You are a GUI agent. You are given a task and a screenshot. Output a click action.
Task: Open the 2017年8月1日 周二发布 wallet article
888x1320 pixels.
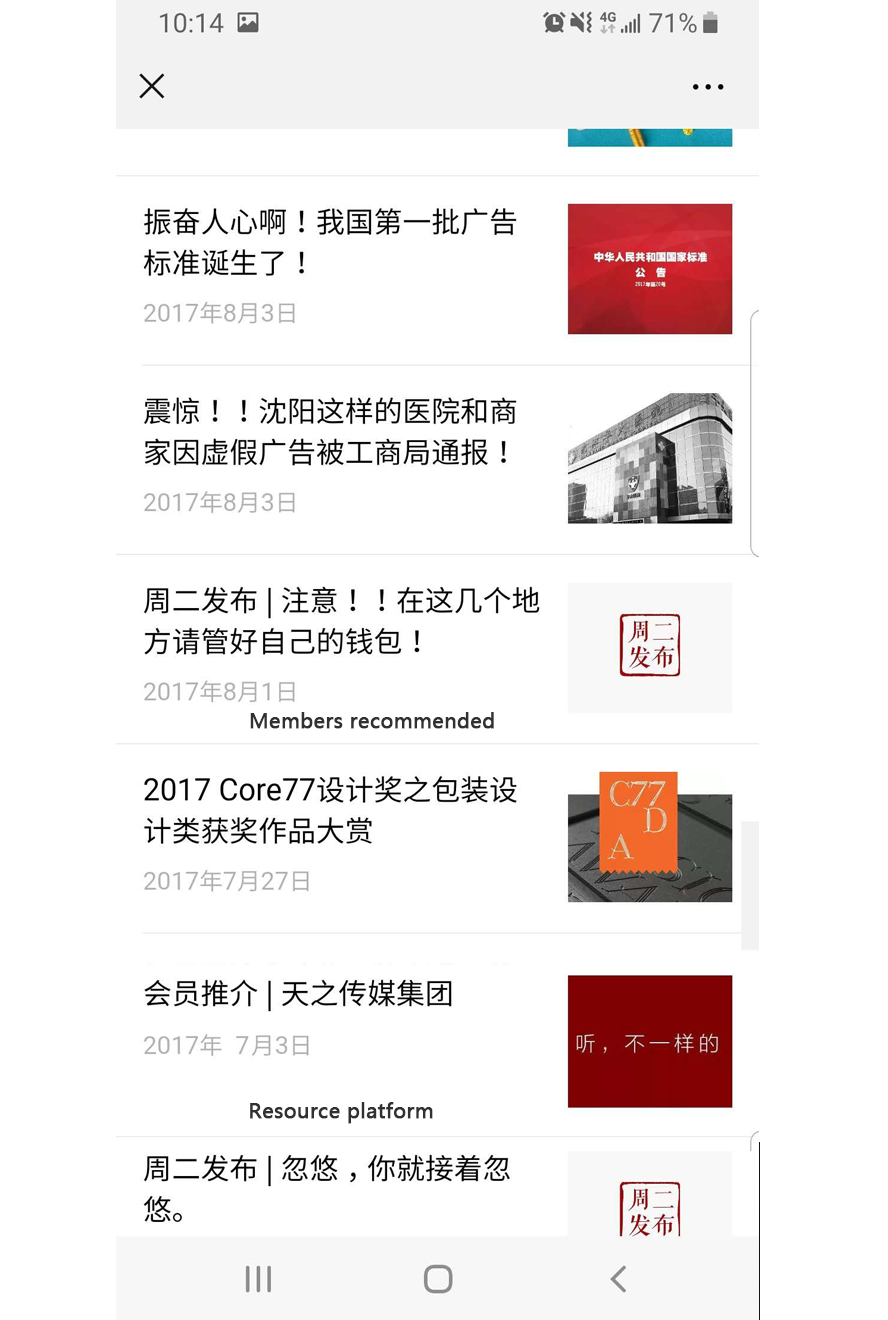point(340,621)
